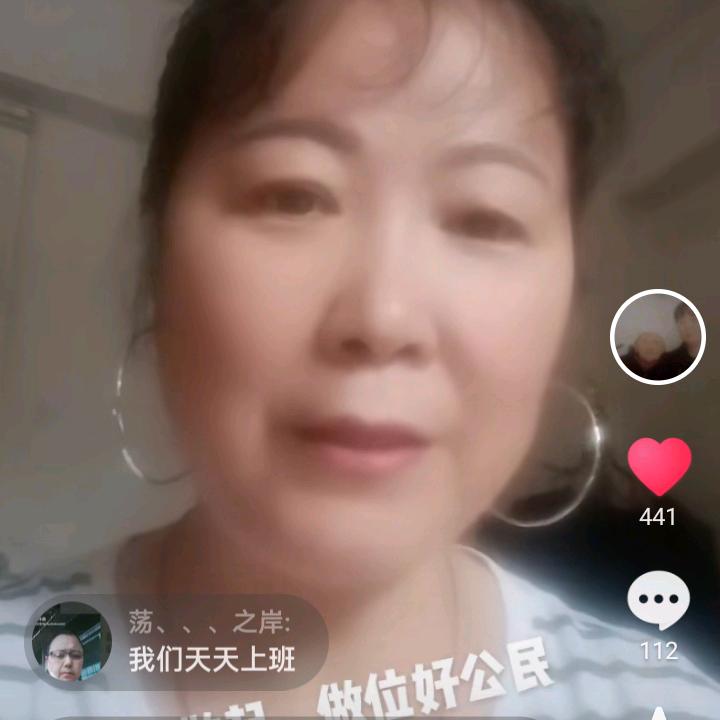Screen dimensions: 720x720
Task: Open the comments with 112 replies
Action: tap(658, 602)
